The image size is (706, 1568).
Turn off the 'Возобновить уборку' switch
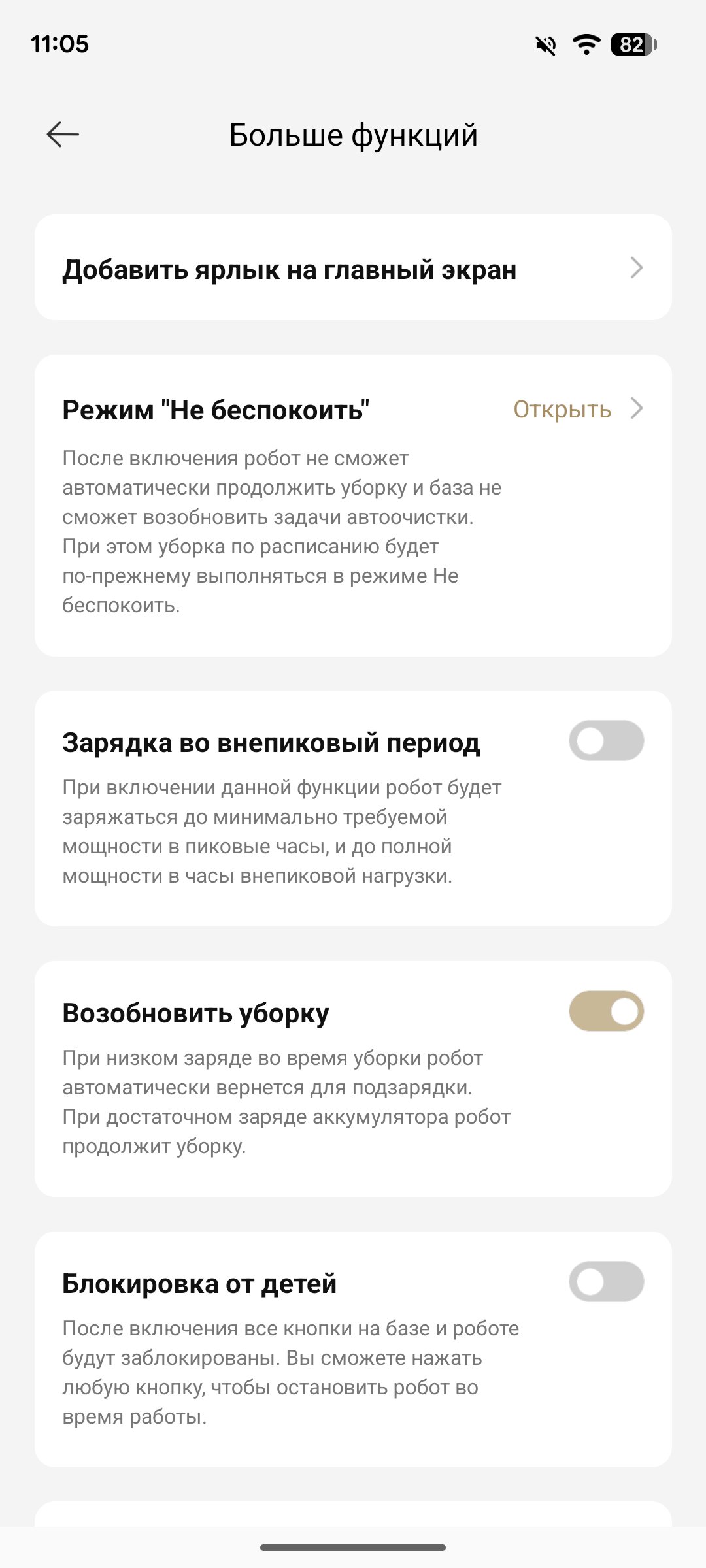click(606, 1011)
